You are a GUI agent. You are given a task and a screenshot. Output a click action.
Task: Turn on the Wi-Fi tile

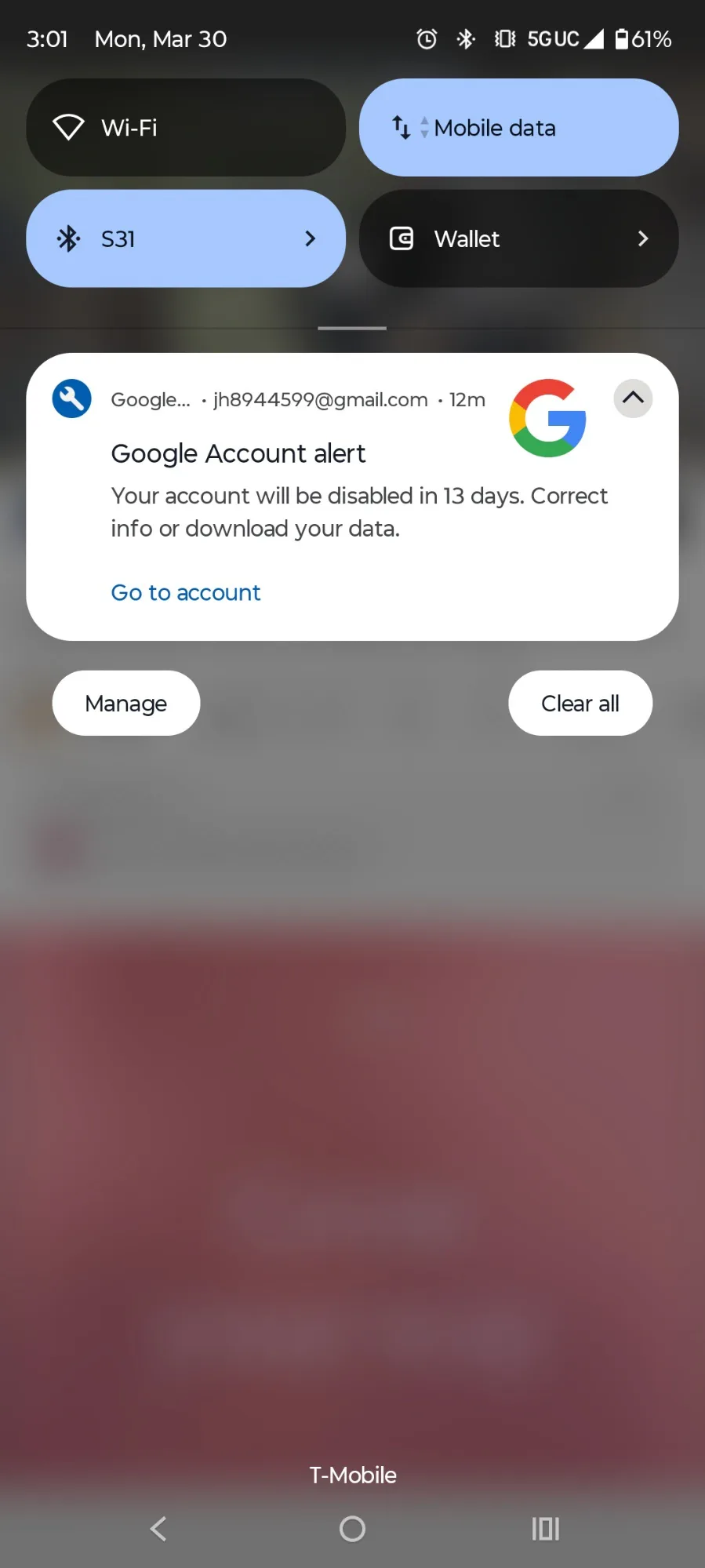[186, 127]
